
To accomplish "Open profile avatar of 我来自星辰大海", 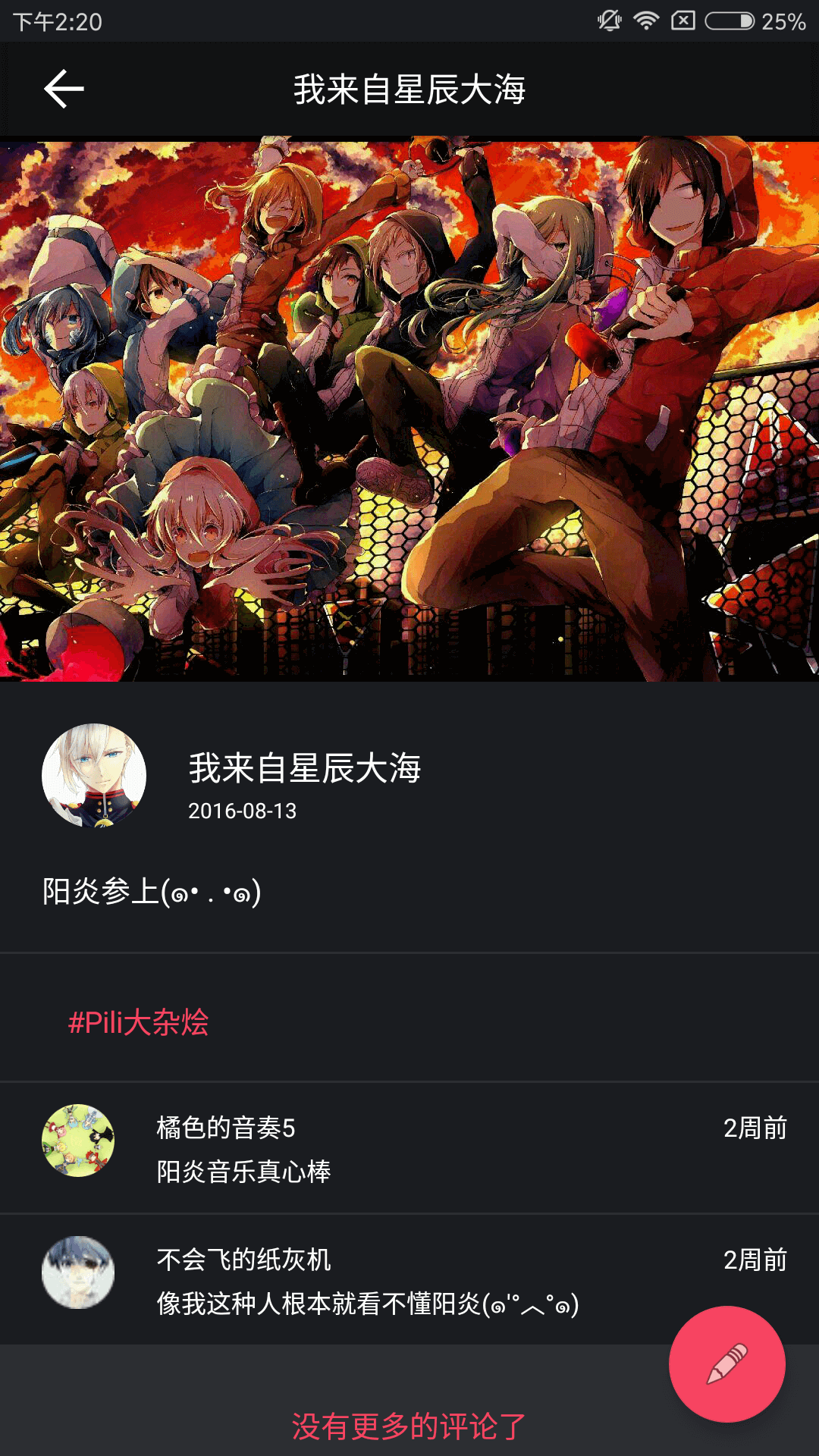I will coord(94,775).
